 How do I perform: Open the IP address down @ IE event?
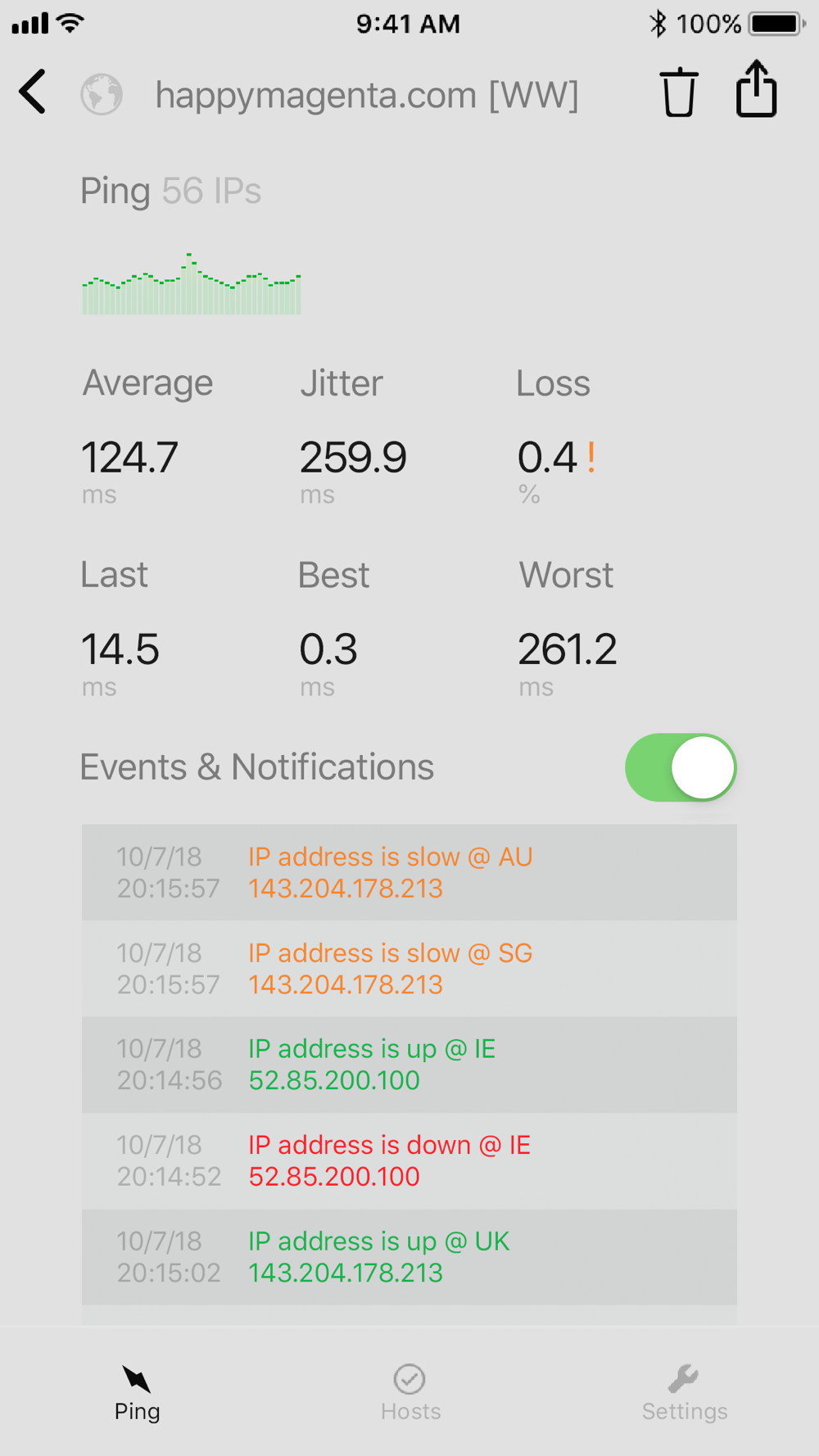pos(409,1161)
